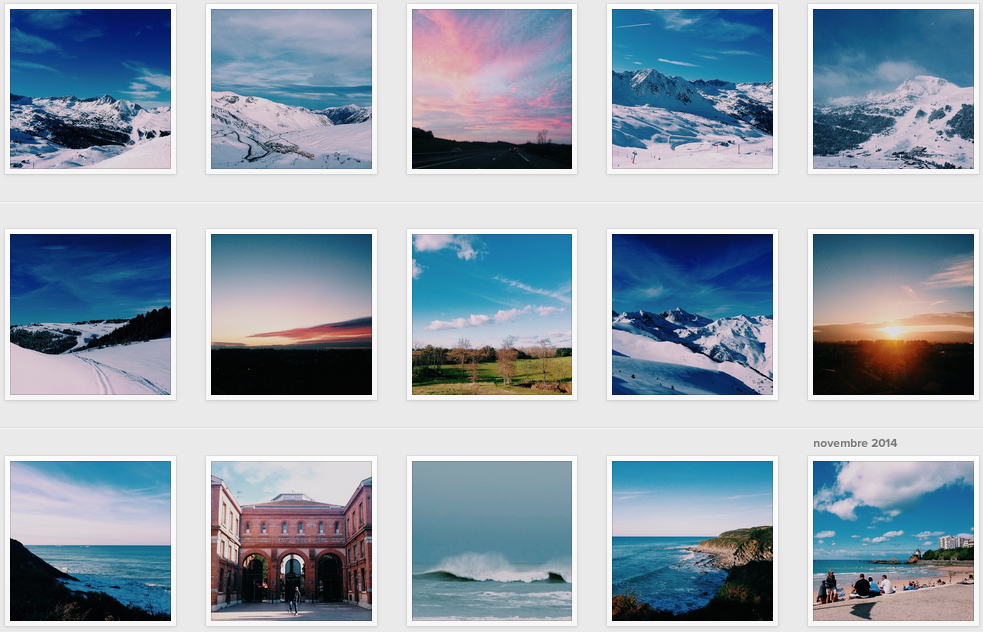The height and width of the screenshot is (632, 983).
Task: Open the beach photo with people sitting
Action: tap(893, 540)
